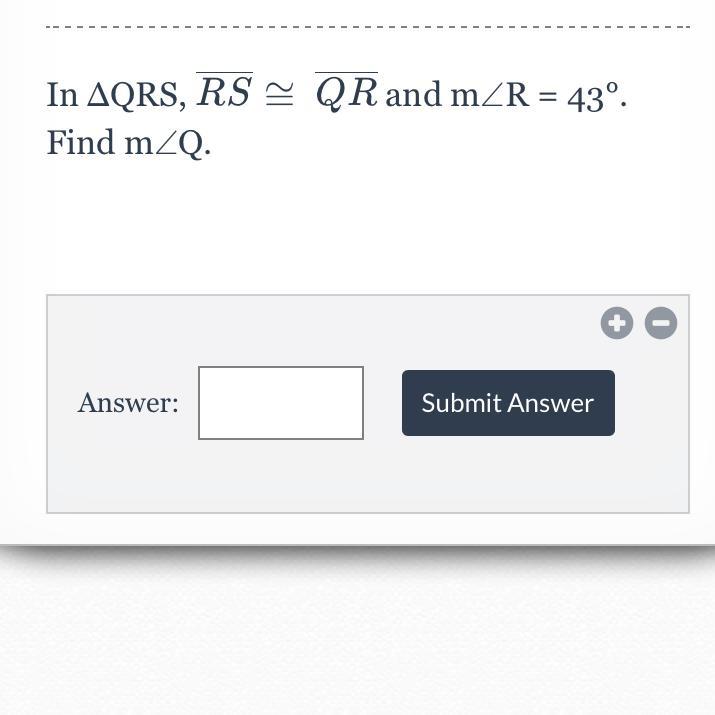This screenshot has width=715, height=715.
Task: Tap the Answer input box
Action: click(281, 403)
